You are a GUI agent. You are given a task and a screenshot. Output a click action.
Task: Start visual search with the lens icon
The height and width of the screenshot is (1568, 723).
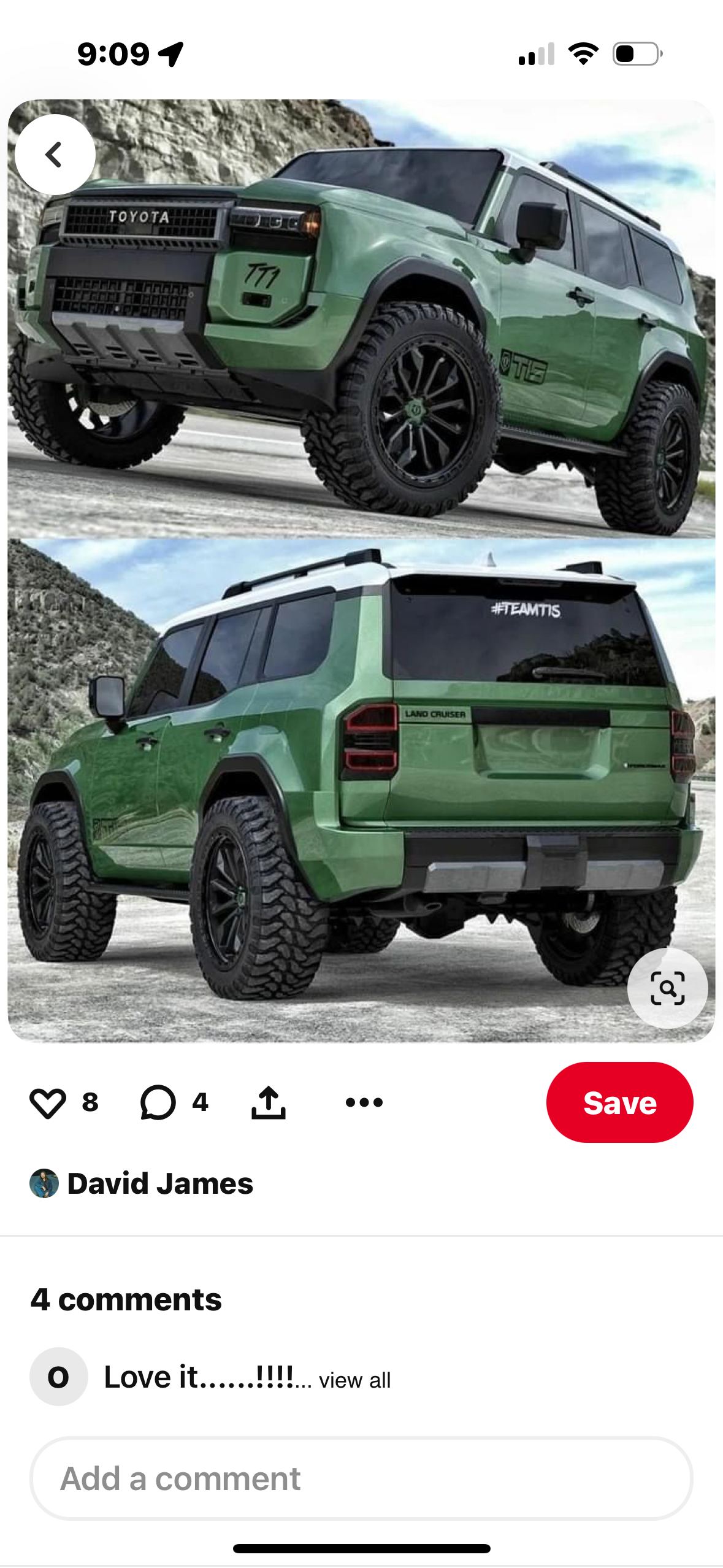point(667,988)
